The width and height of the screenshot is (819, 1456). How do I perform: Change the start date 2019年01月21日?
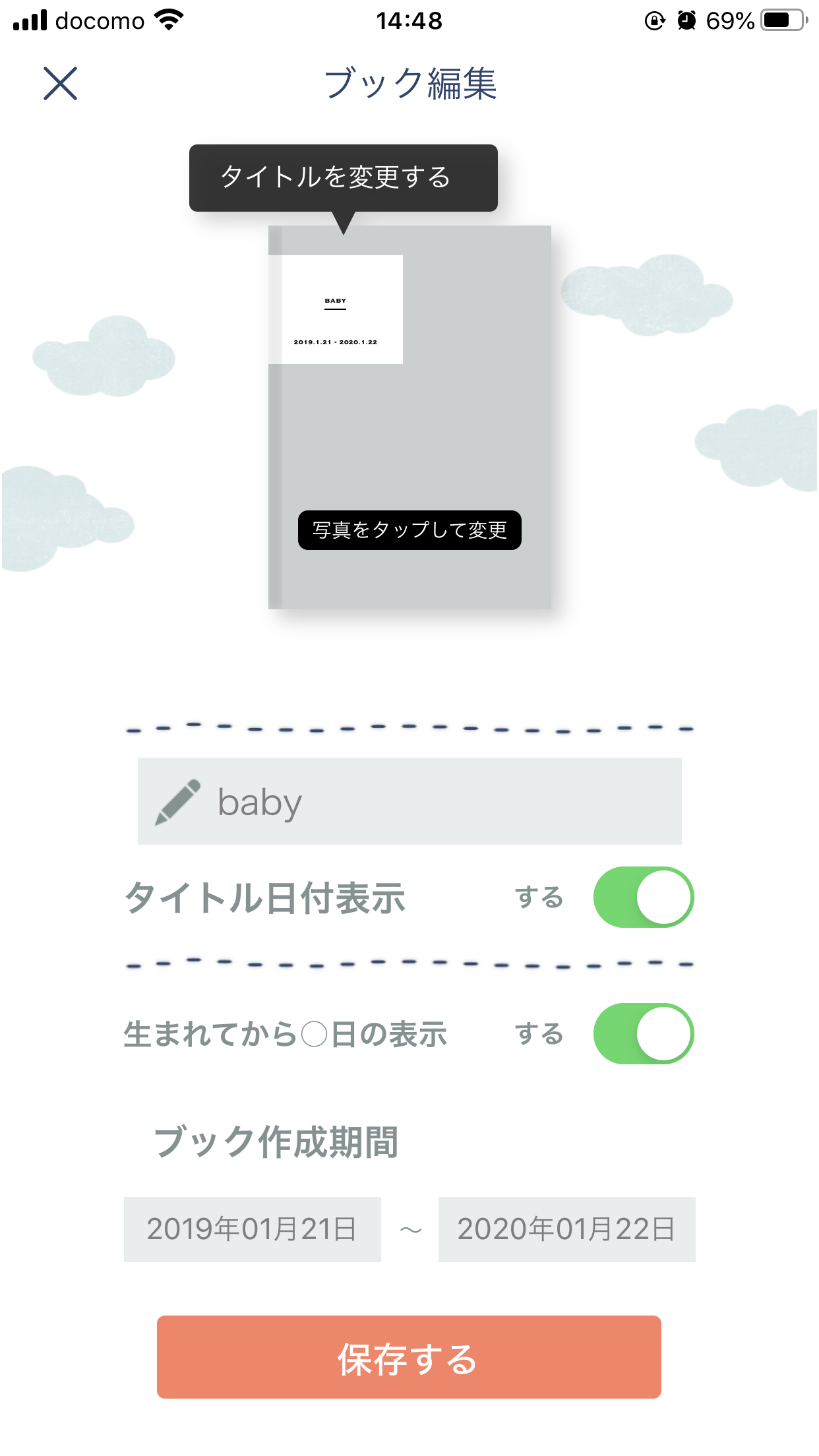253,1229
